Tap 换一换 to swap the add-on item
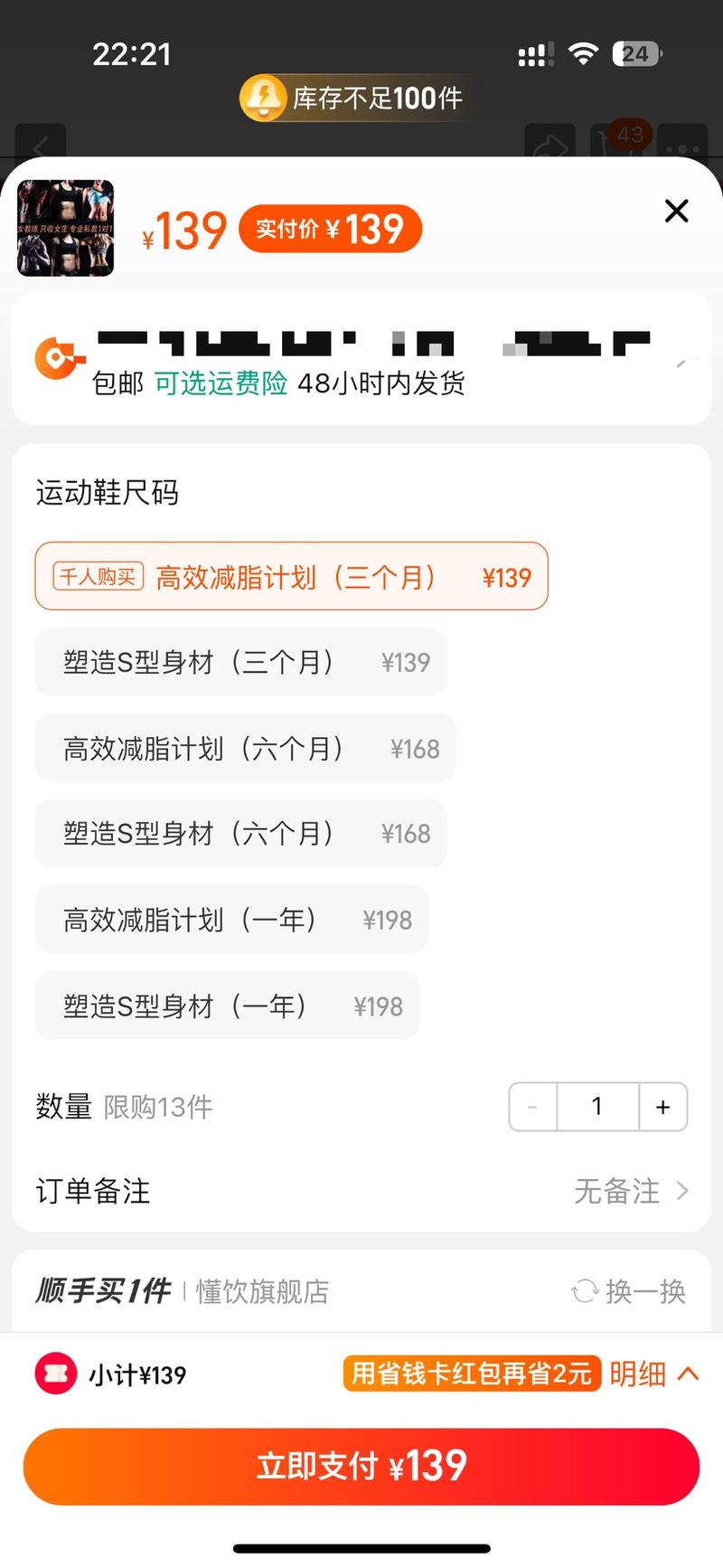The image size is (723, 1568). [644, 1291]
